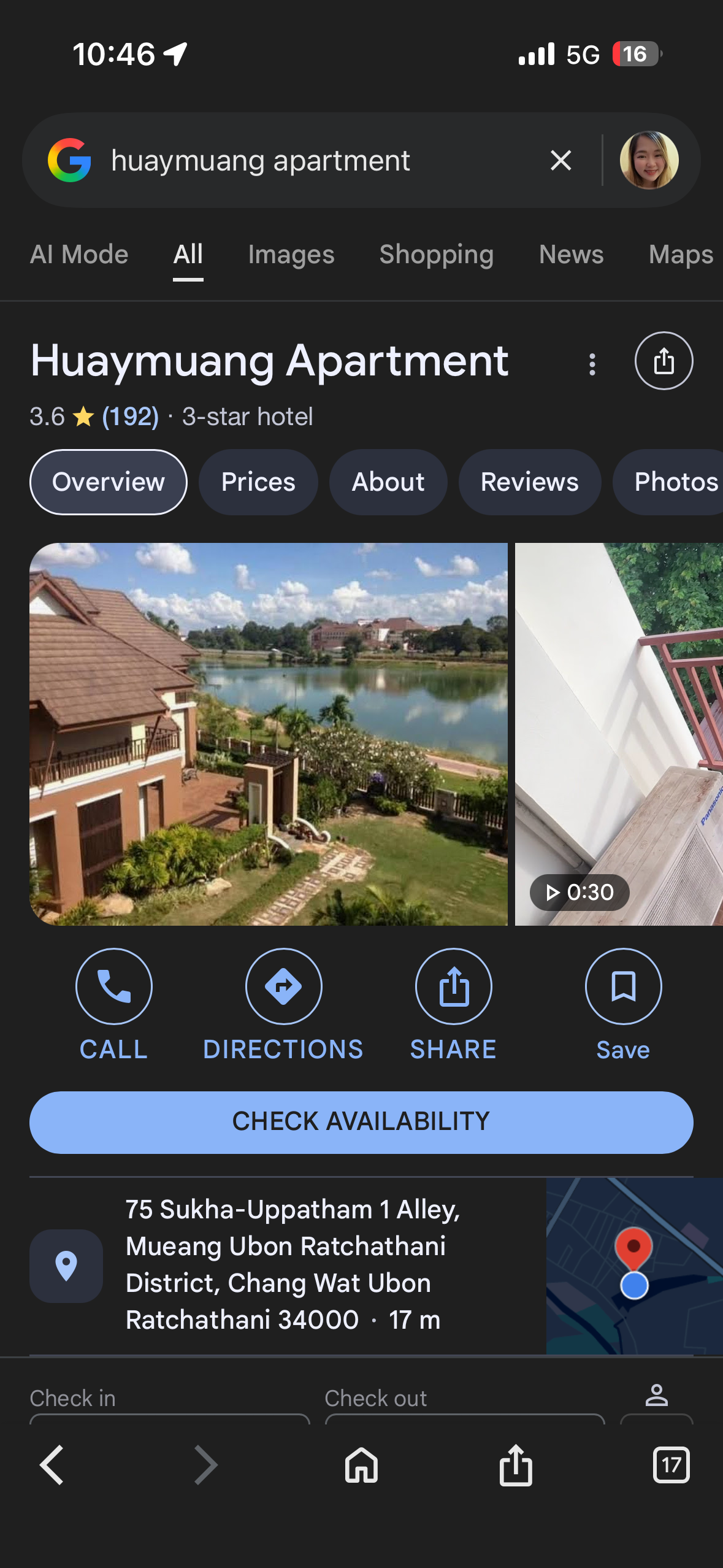Select the About chip

tap(388, 482)
